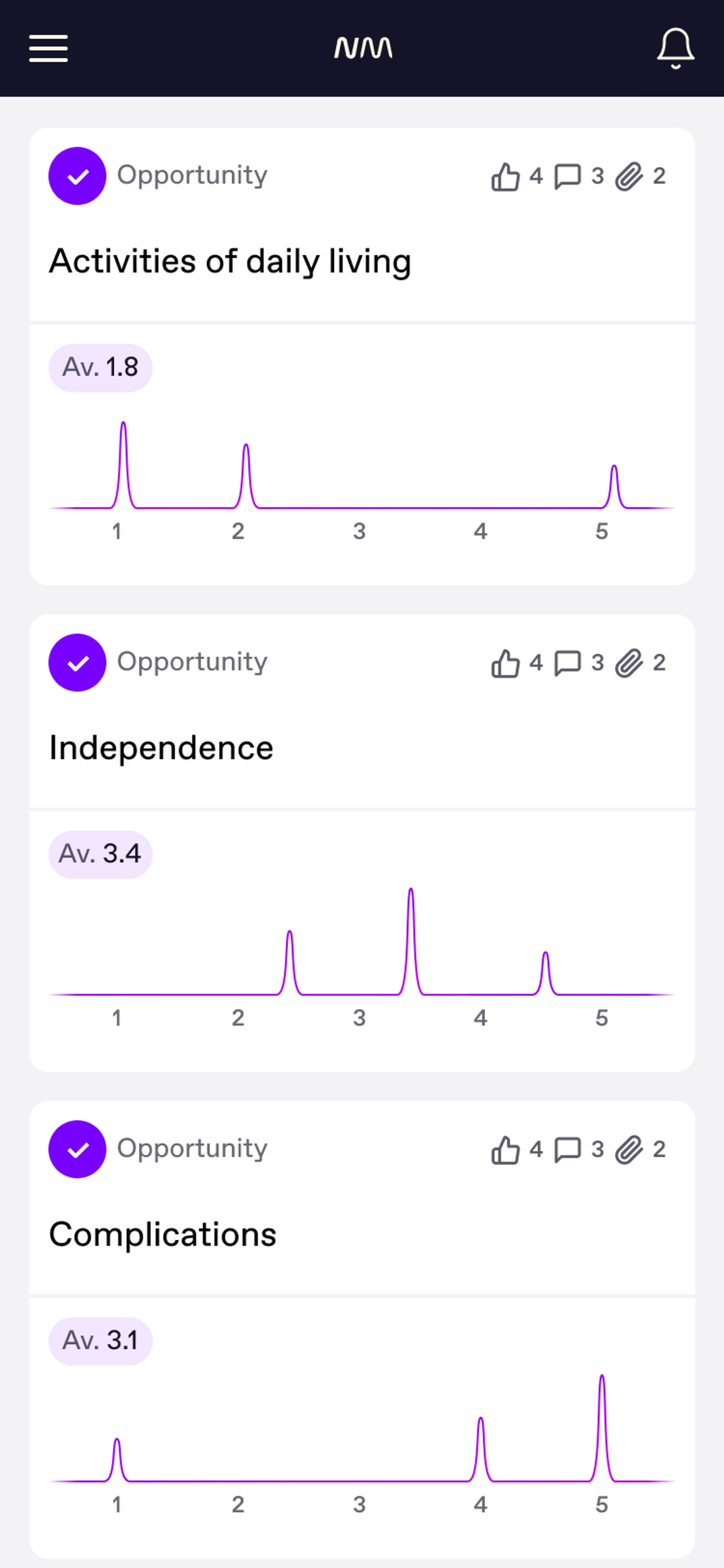Viewport: 724px width, 1568px height.
Task: Open the Complications opportunity card
Action: point(163,1235)
